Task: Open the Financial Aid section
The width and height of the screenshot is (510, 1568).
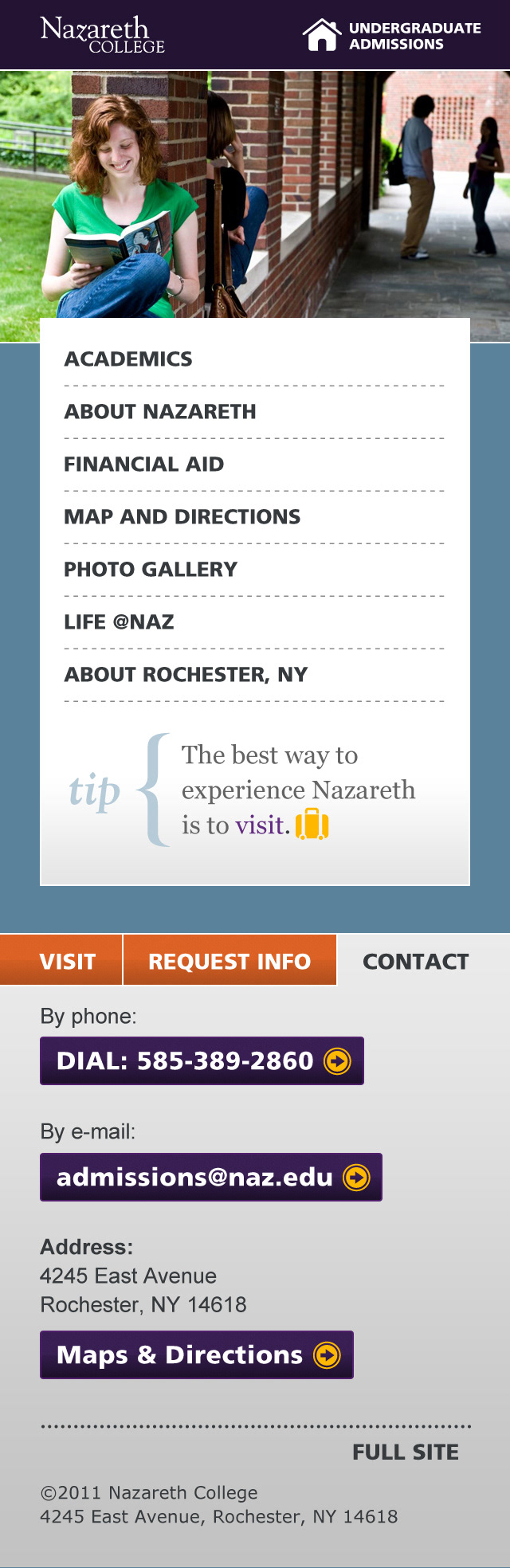Action: point(144,465)
